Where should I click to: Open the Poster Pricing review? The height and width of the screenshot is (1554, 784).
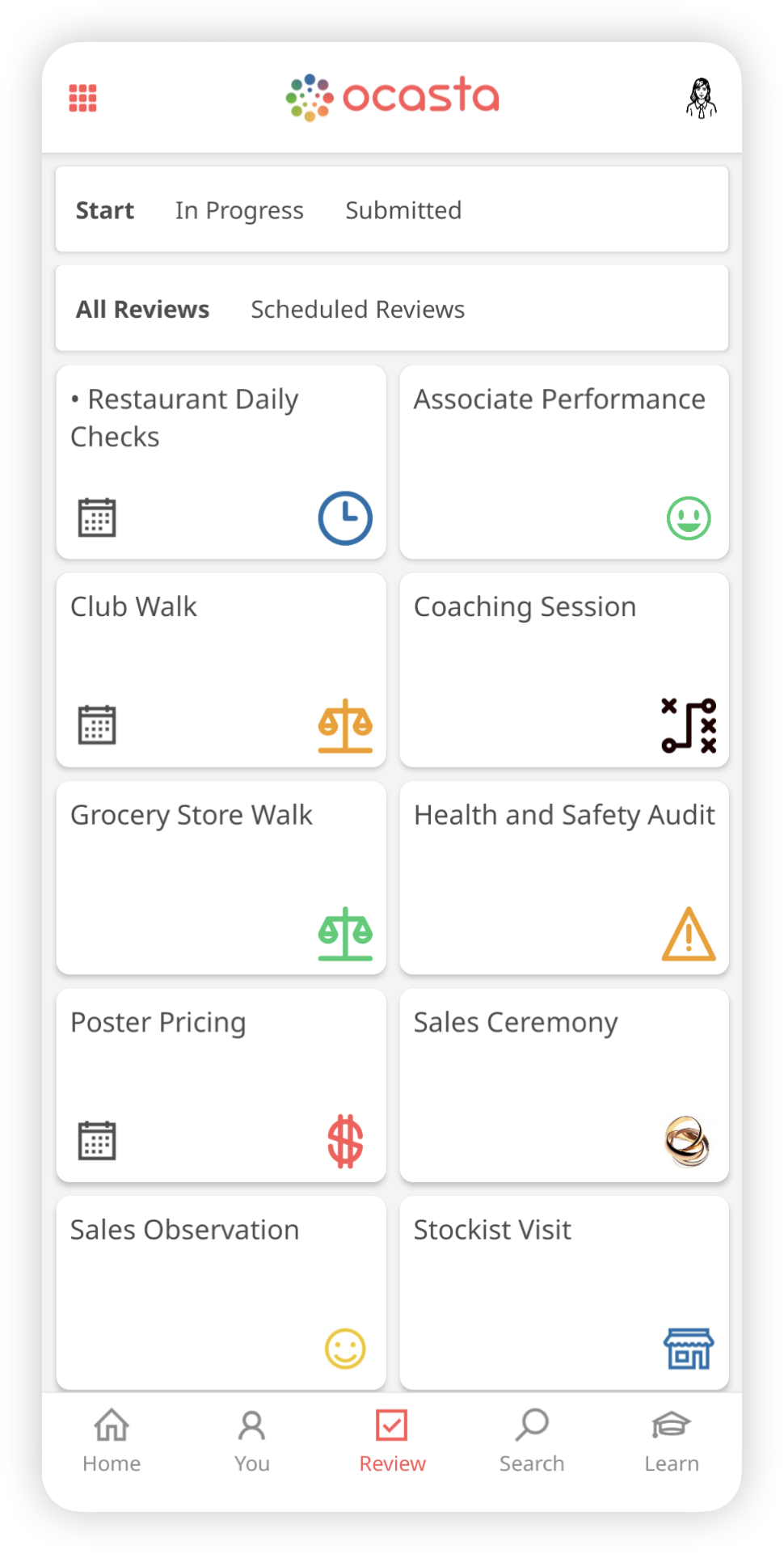tap(221, 1085)
